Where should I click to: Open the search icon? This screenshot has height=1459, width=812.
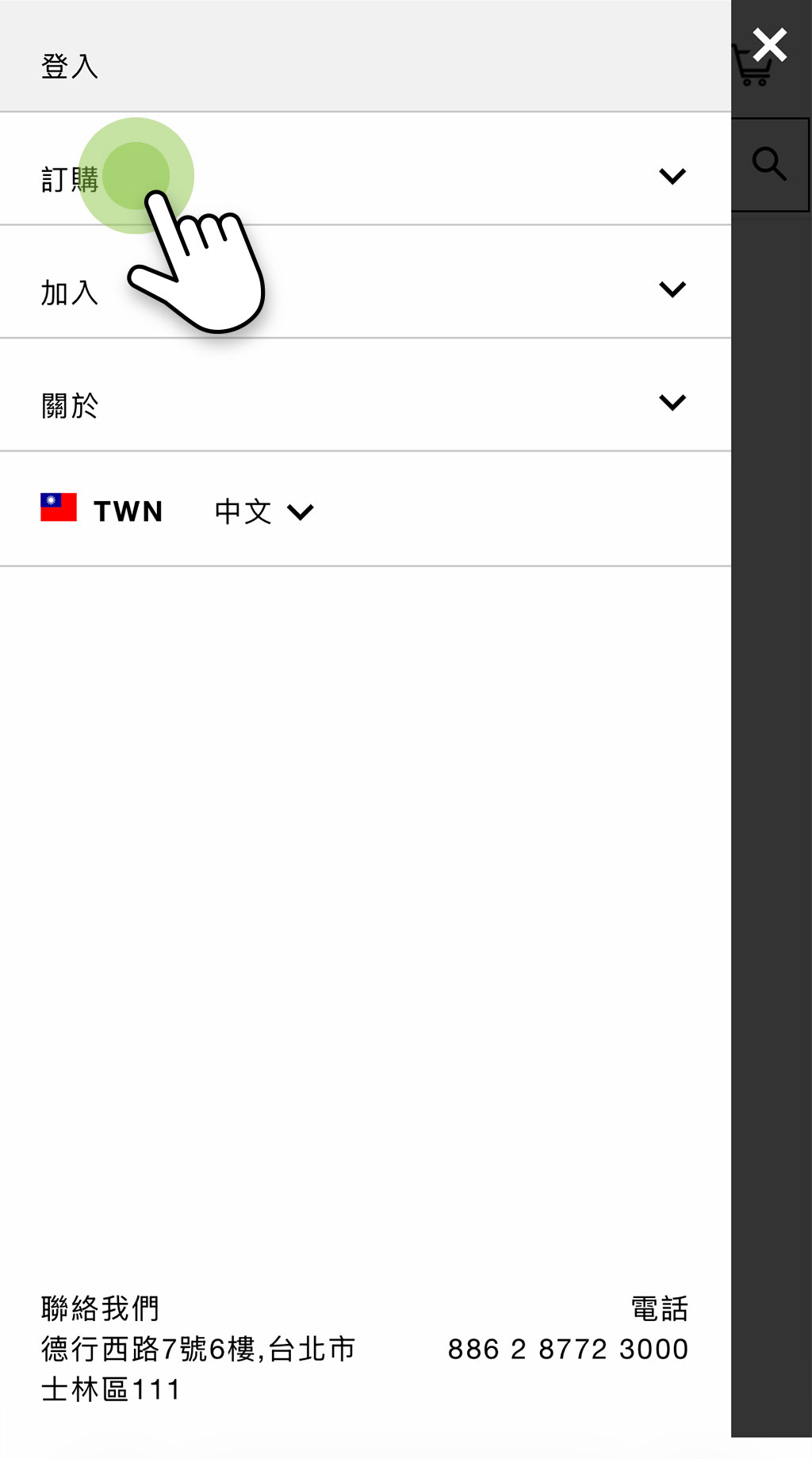[769, 164]
